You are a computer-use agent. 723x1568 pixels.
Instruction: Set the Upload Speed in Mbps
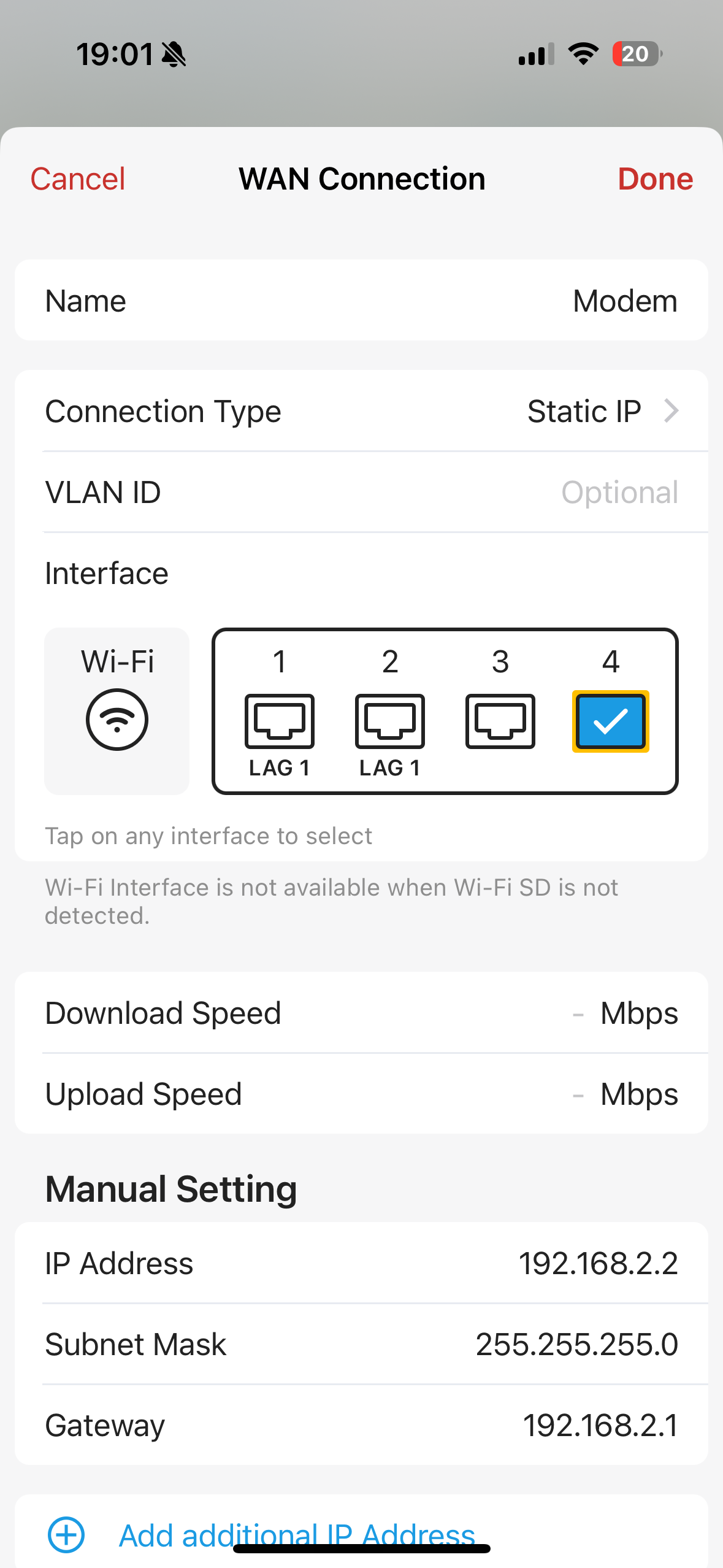click(362, 1094)
